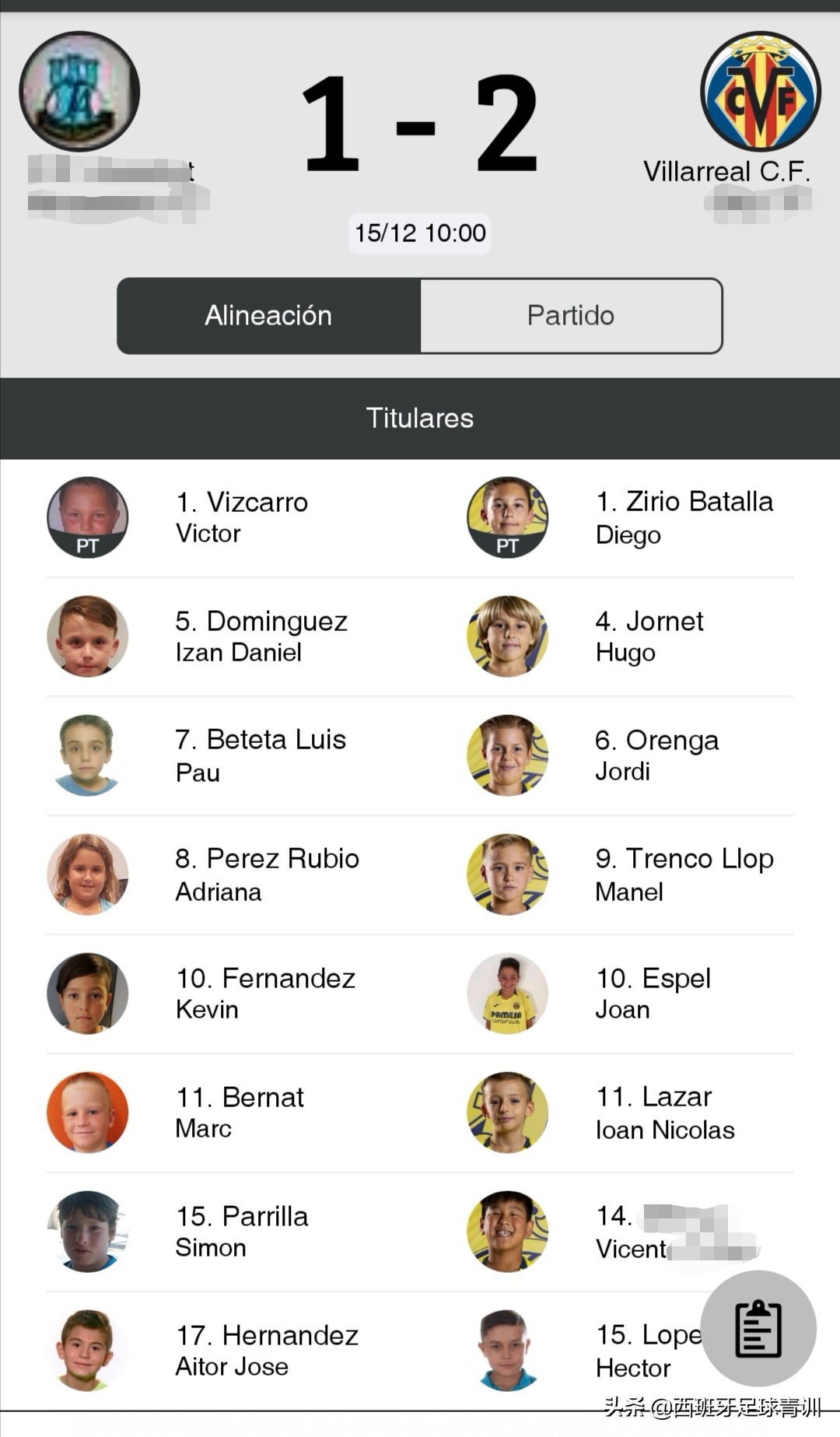Select Trenco Llop Manel from lineup

(x=661, y=874)
